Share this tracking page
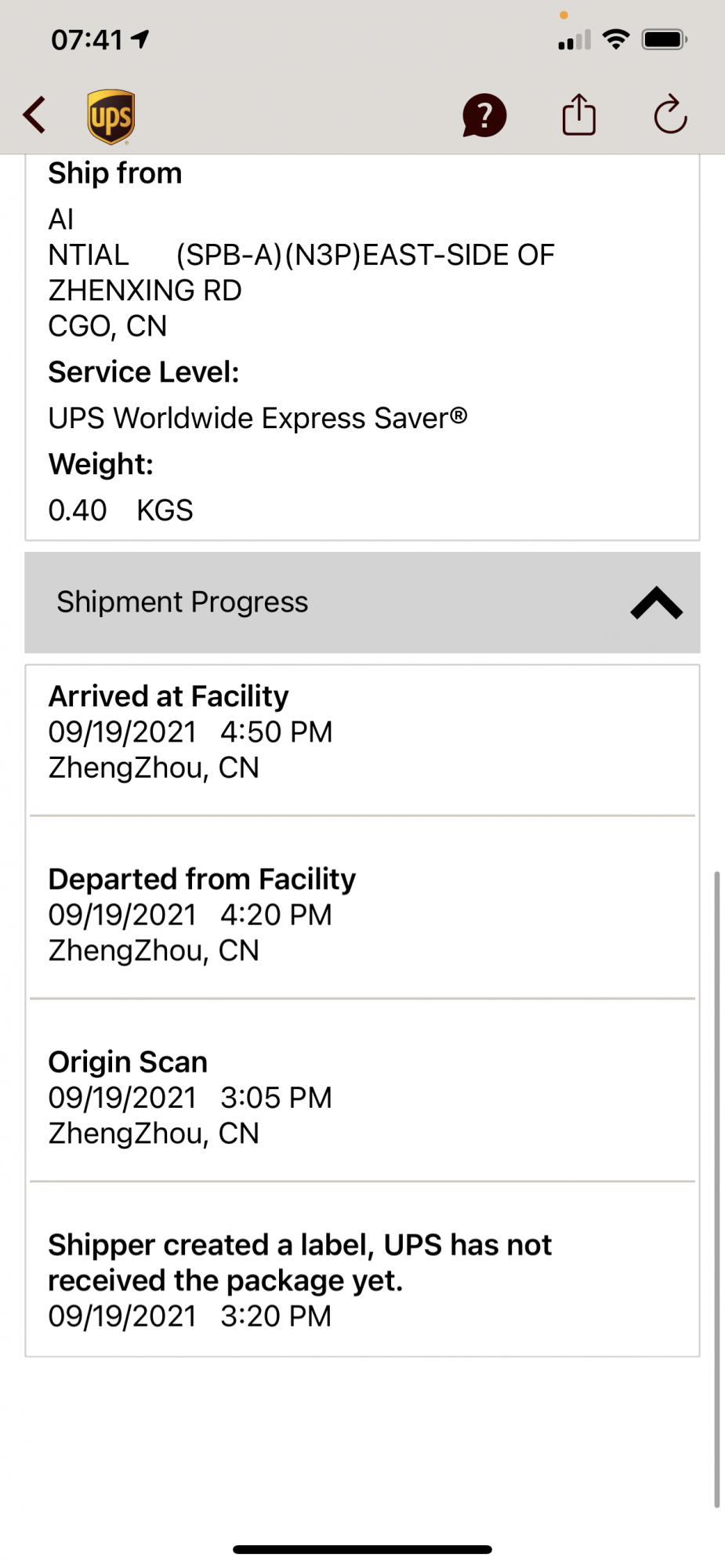 [579, 114]
